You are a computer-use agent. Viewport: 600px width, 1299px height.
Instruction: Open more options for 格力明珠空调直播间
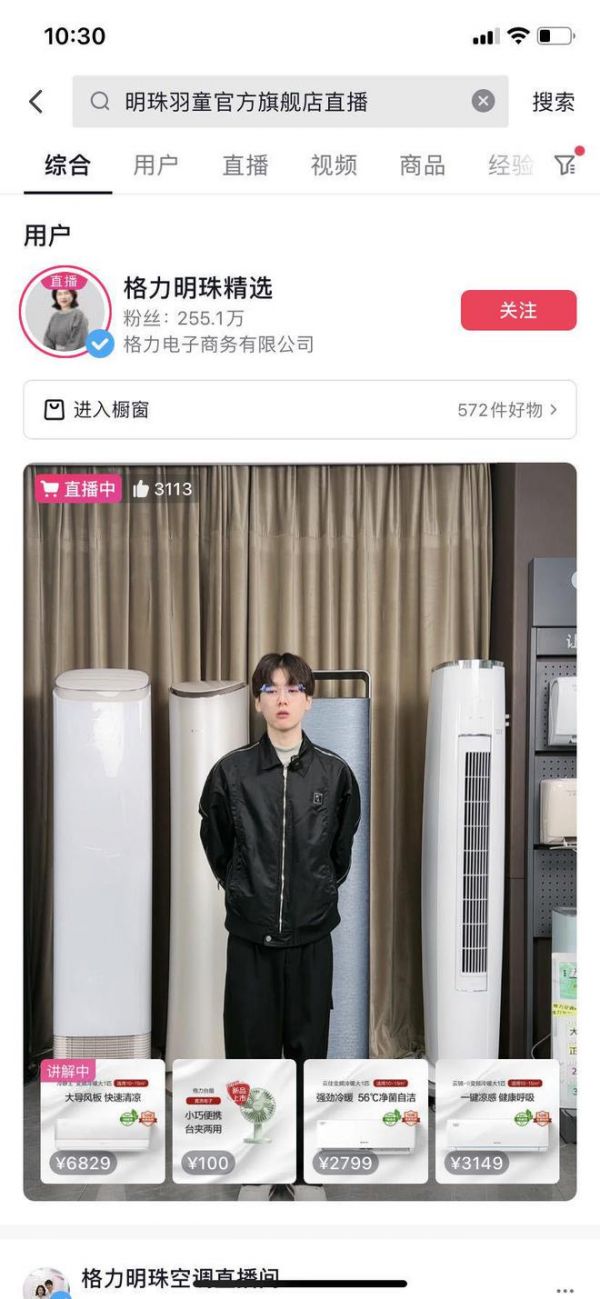point(565,1289)
